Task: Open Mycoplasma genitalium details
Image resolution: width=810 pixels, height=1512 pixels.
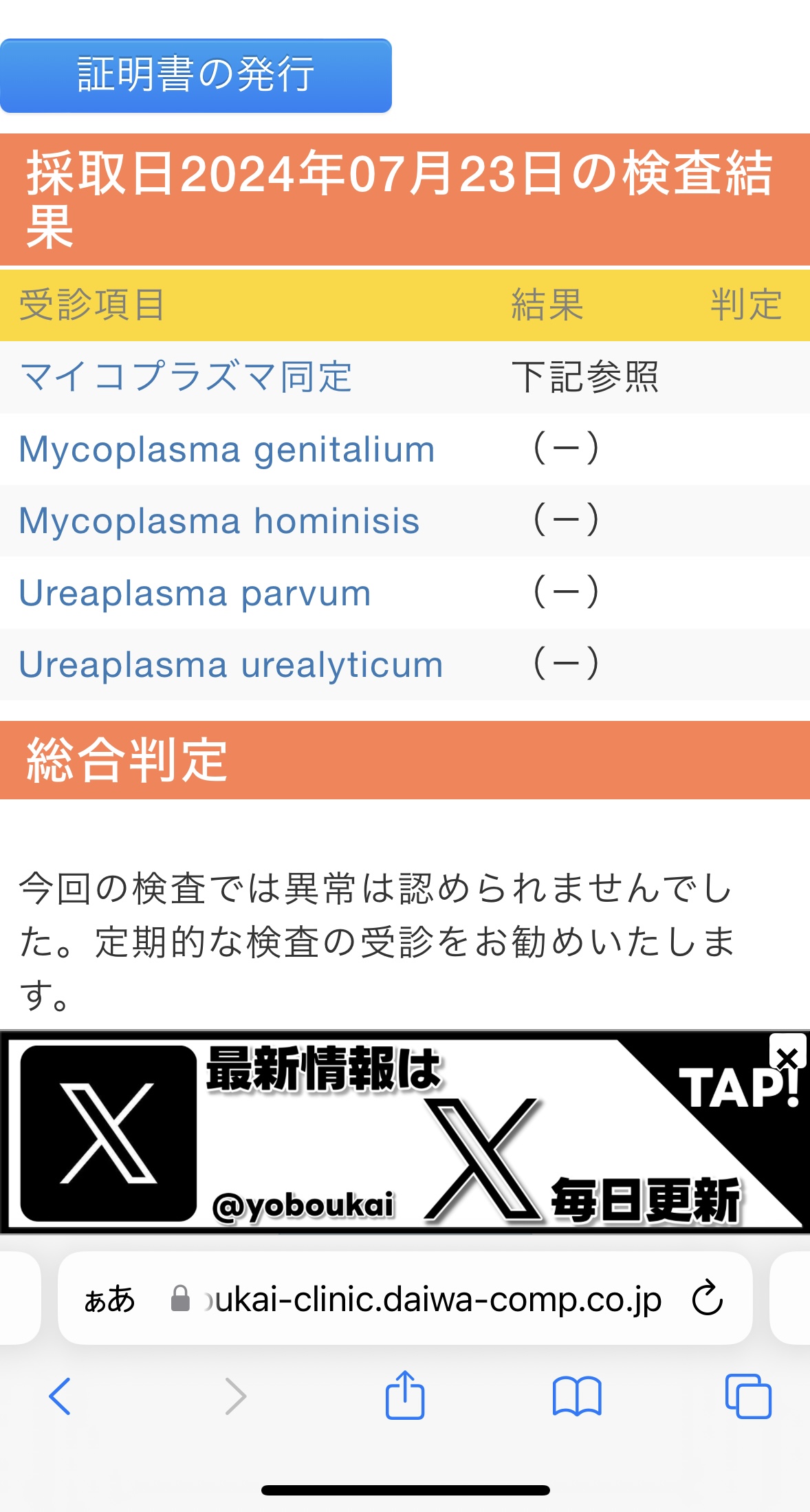Action: pyautogui.click(x=227, y=450)
